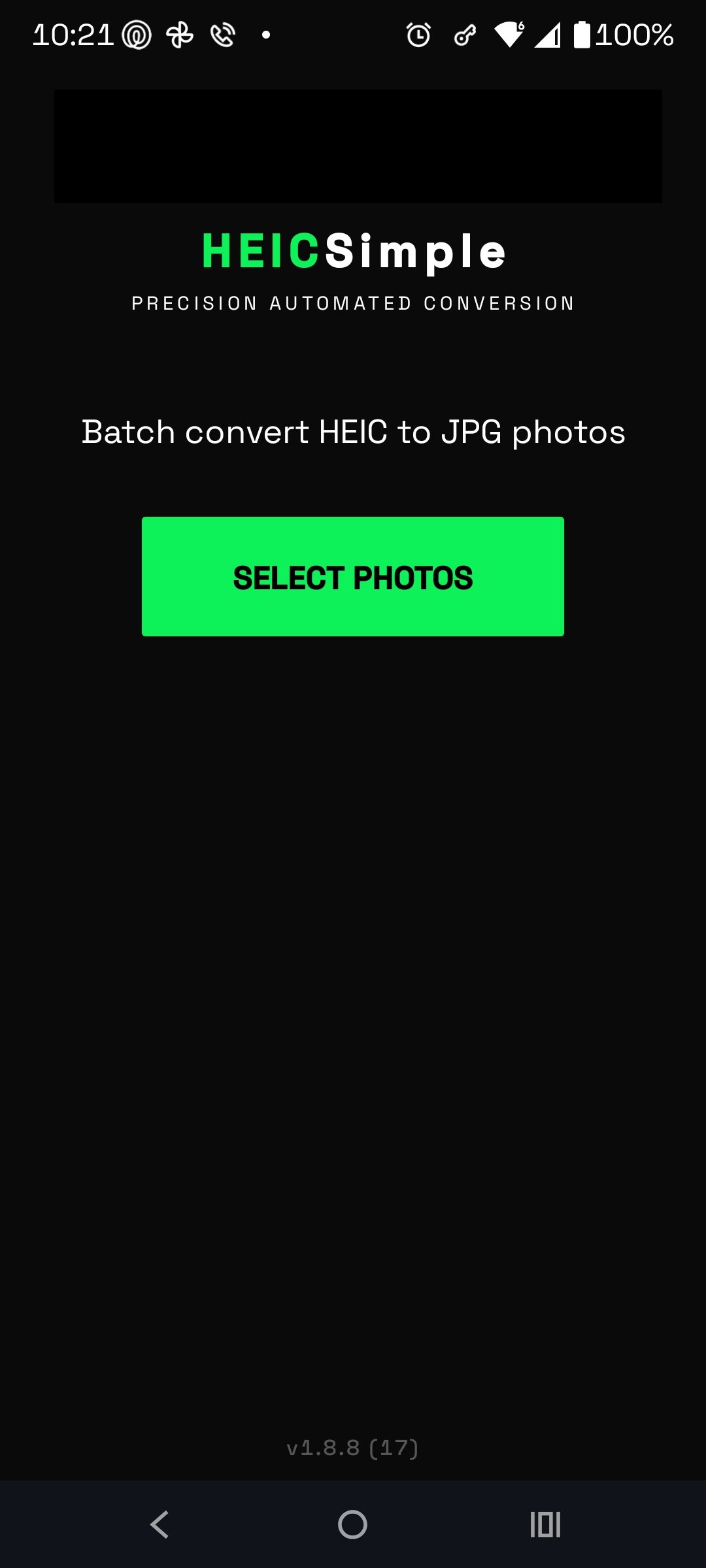This screenshot has height=1568, width=706.
Task: Tap the tagline Precision Automated Conversion
Action: coord(353,302)
